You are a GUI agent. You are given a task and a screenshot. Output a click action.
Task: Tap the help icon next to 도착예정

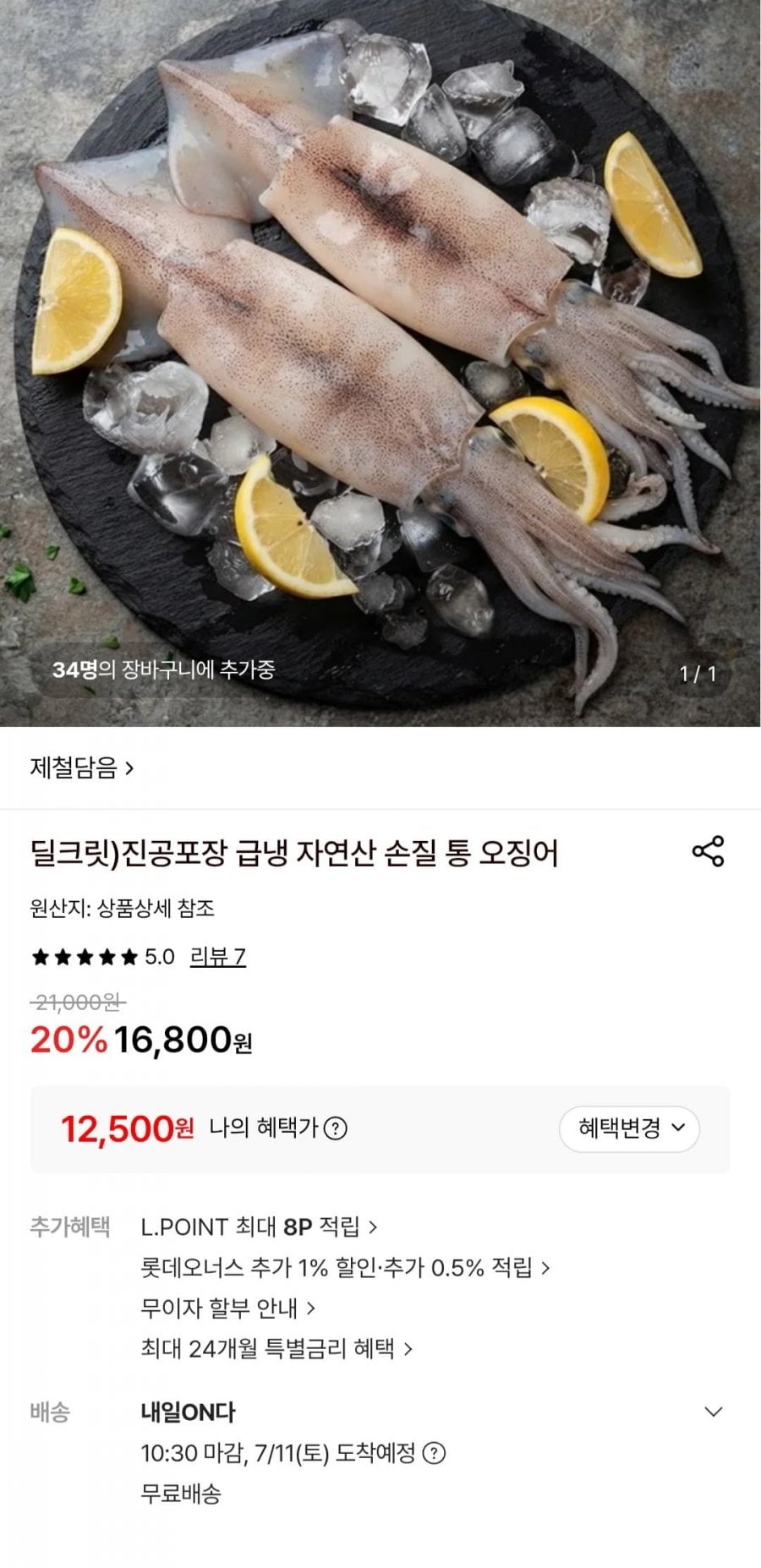(434, 1453)
